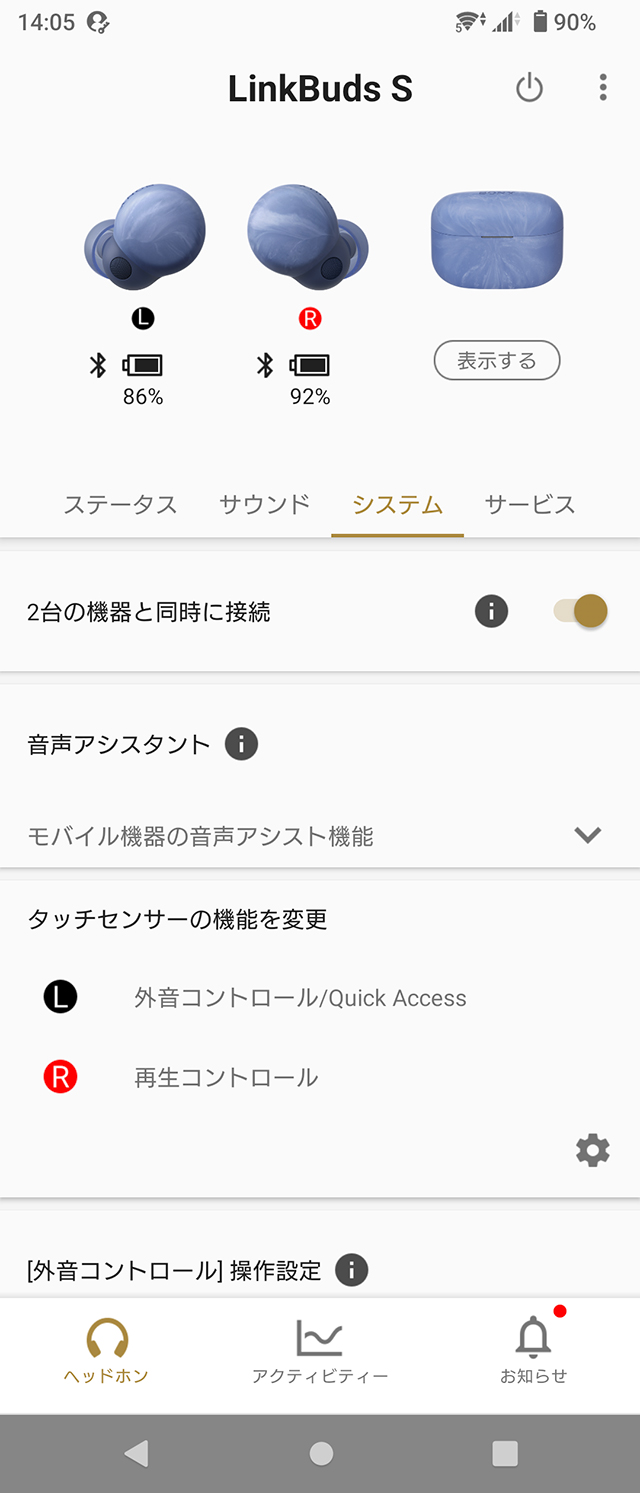The width and height of the screenshot is (640, 1493).
Task: Tap the 表示する button under the case
Action: 497,361
